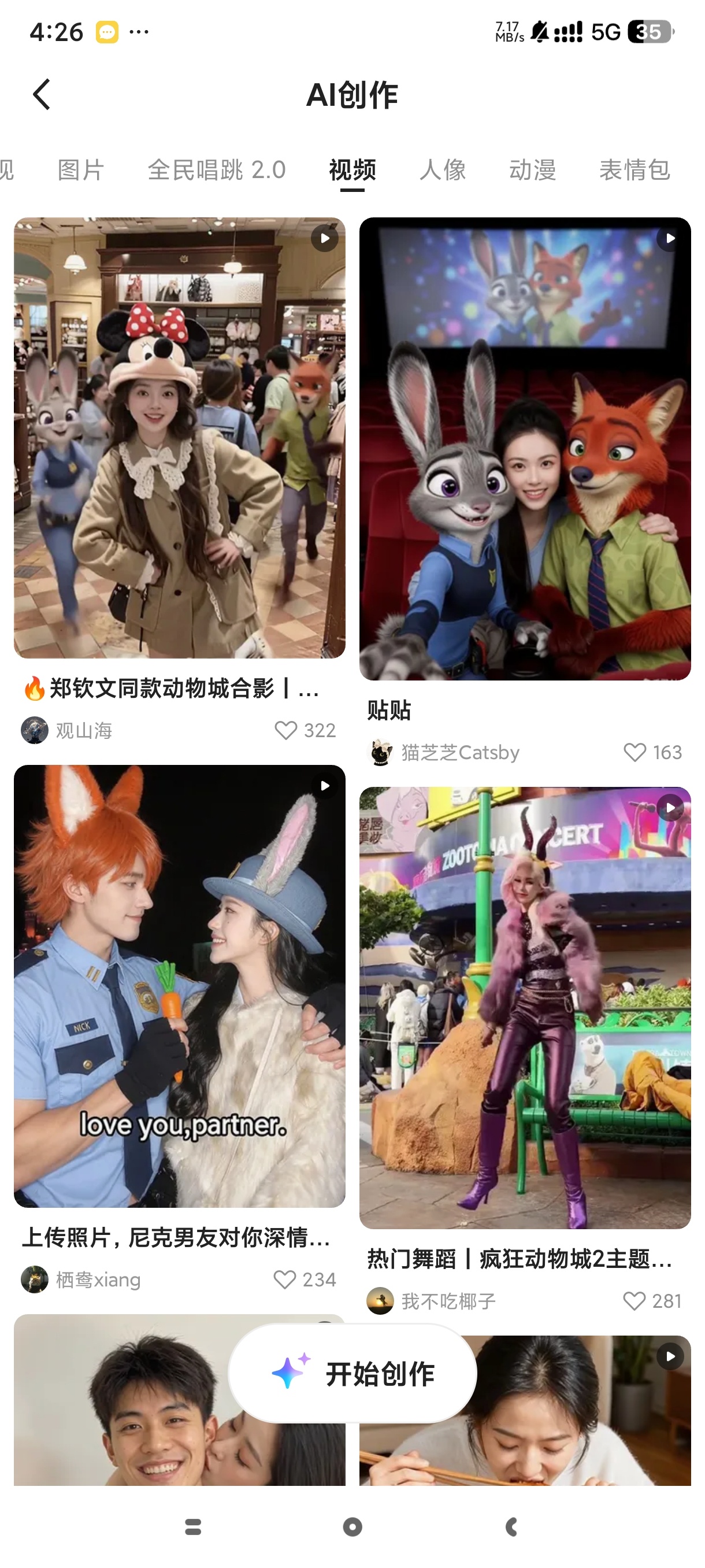Switch to the 图片 tab
This screenshot has height=1568, width=705.
81,170
